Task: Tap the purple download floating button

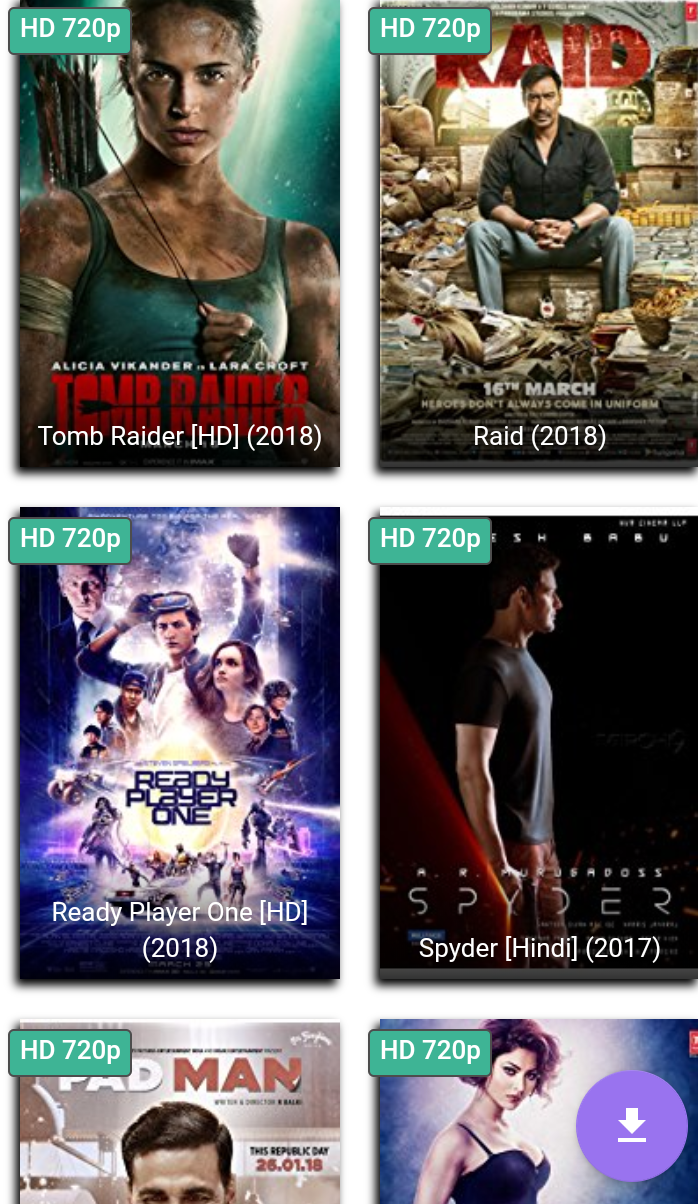Action: click(x=632, y=1126)
